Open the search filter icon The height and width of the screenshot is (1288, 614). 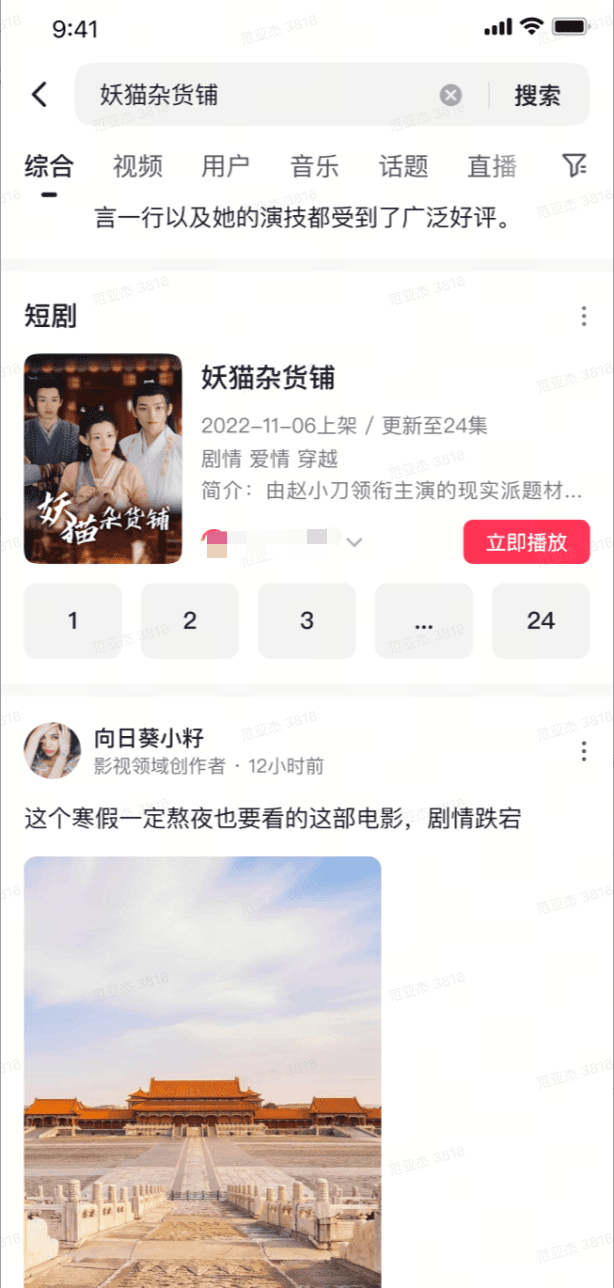pyautogui.click(x=574, y=166)
